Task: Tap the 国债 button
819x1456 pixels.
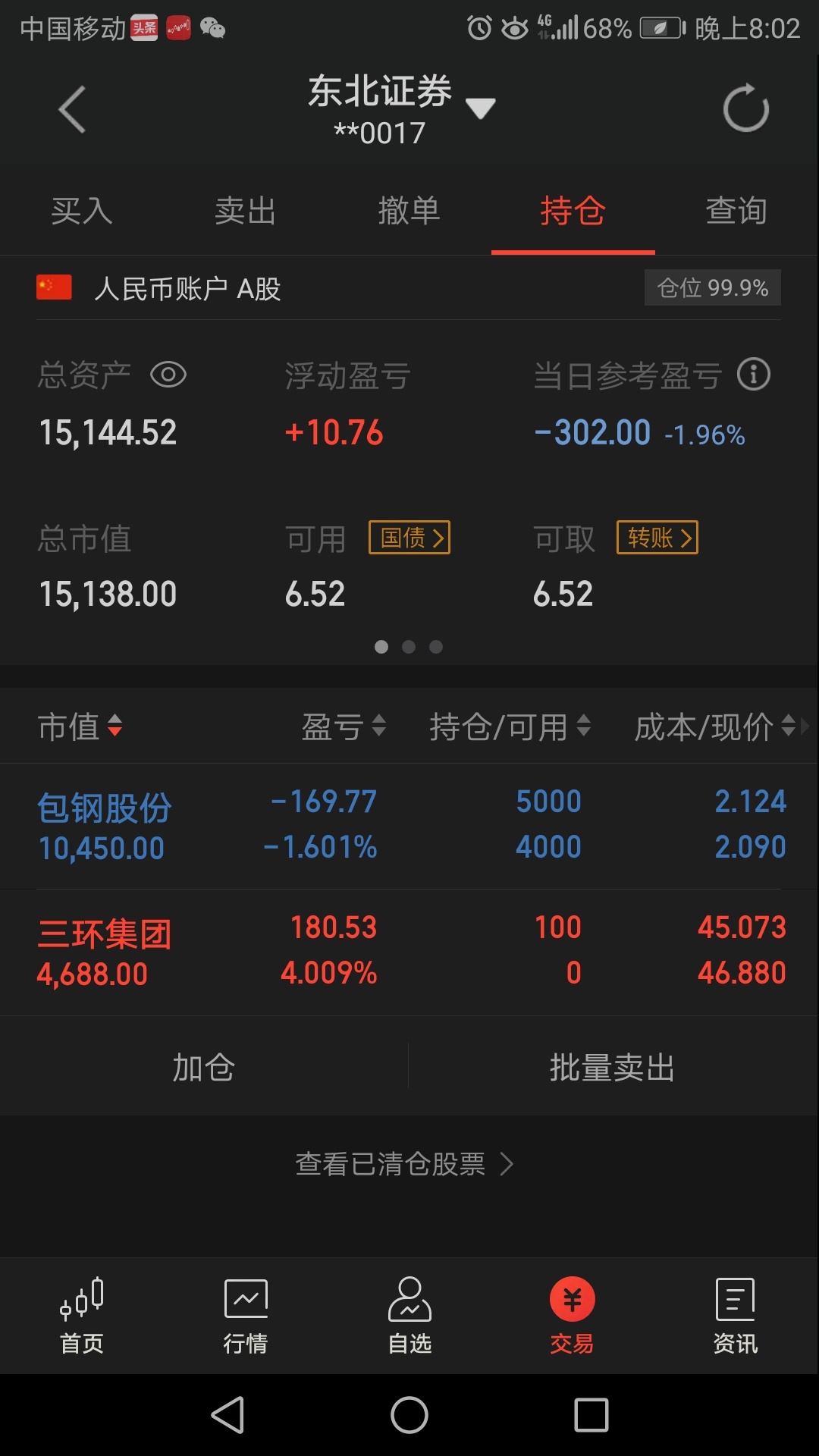Action: (x=409, y=538)
